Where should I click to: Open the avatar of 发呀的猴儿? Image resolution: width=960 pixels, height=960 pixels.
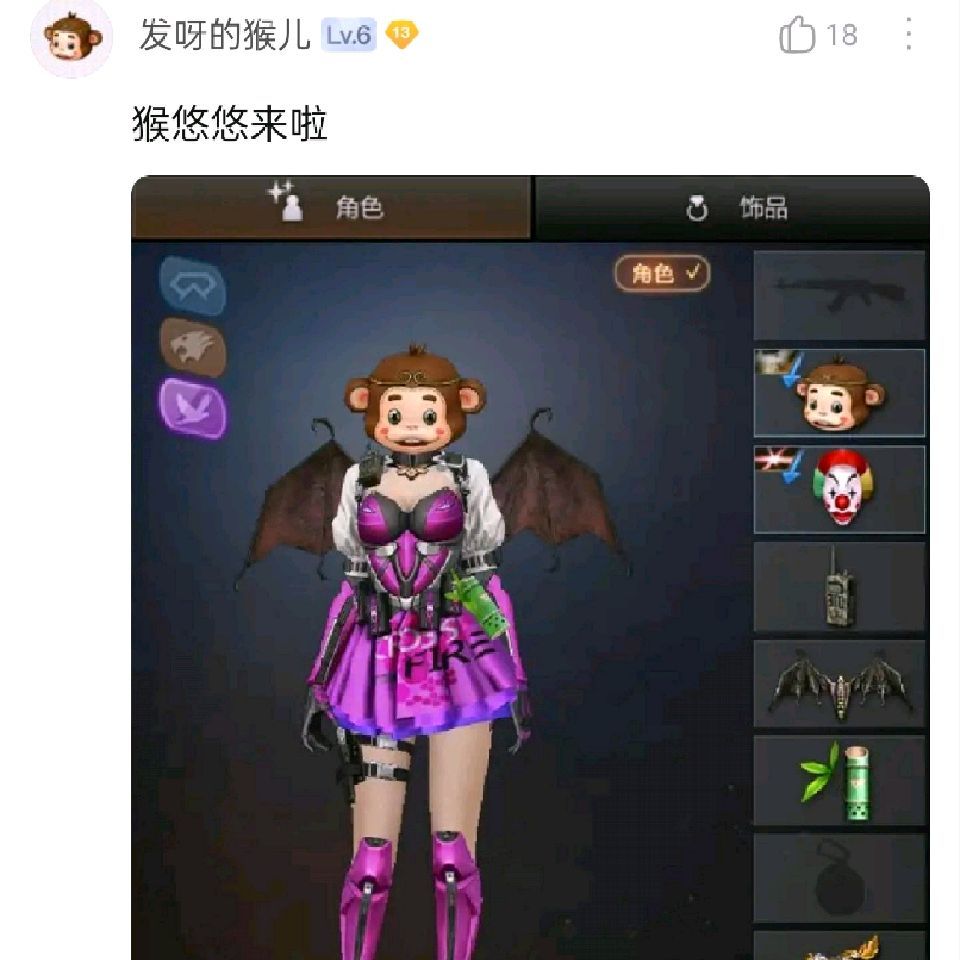(x=72, y=38)
